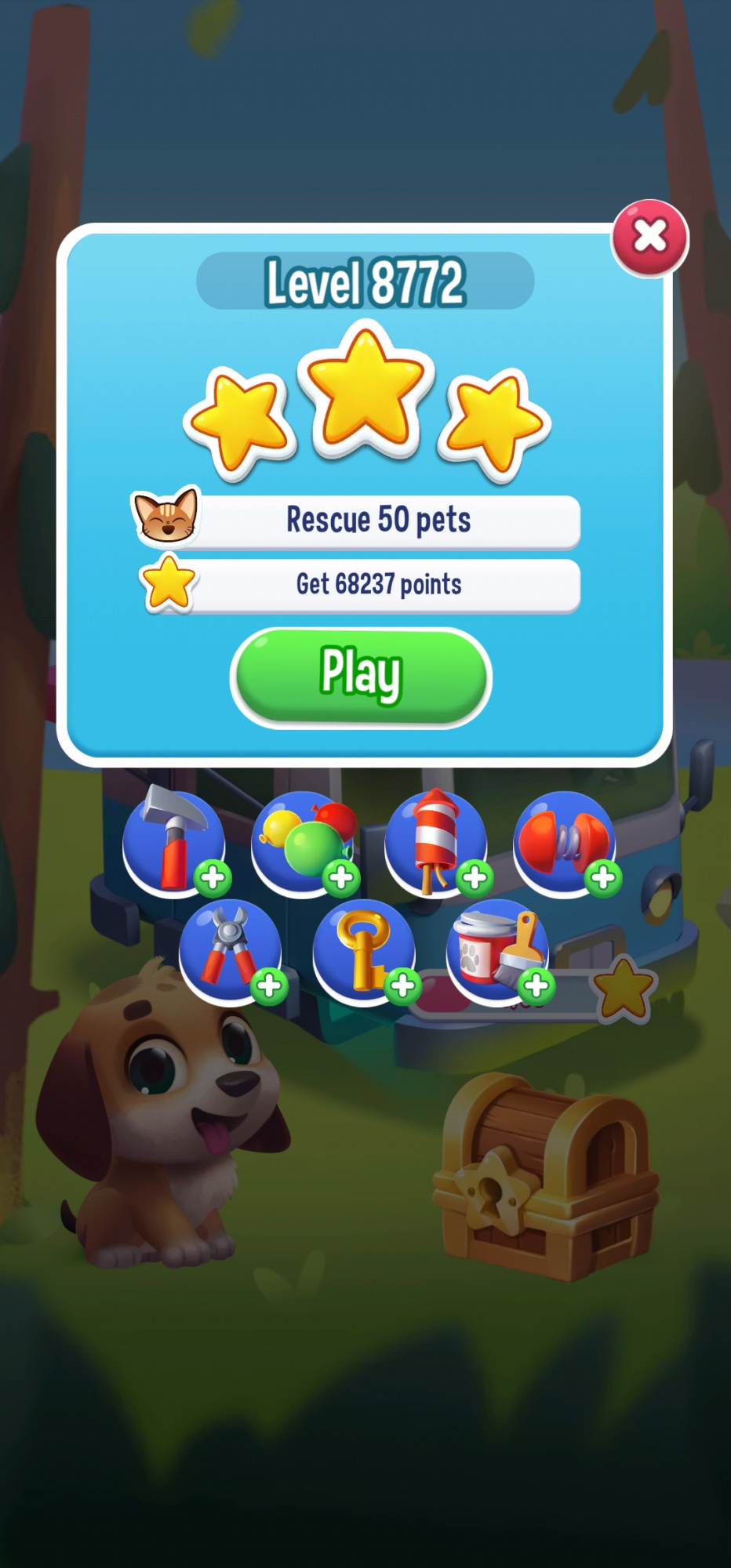This screenshot has width=731, height=1568.
Task: Add the paint brush booster
Action: click(x=498, y=952)
